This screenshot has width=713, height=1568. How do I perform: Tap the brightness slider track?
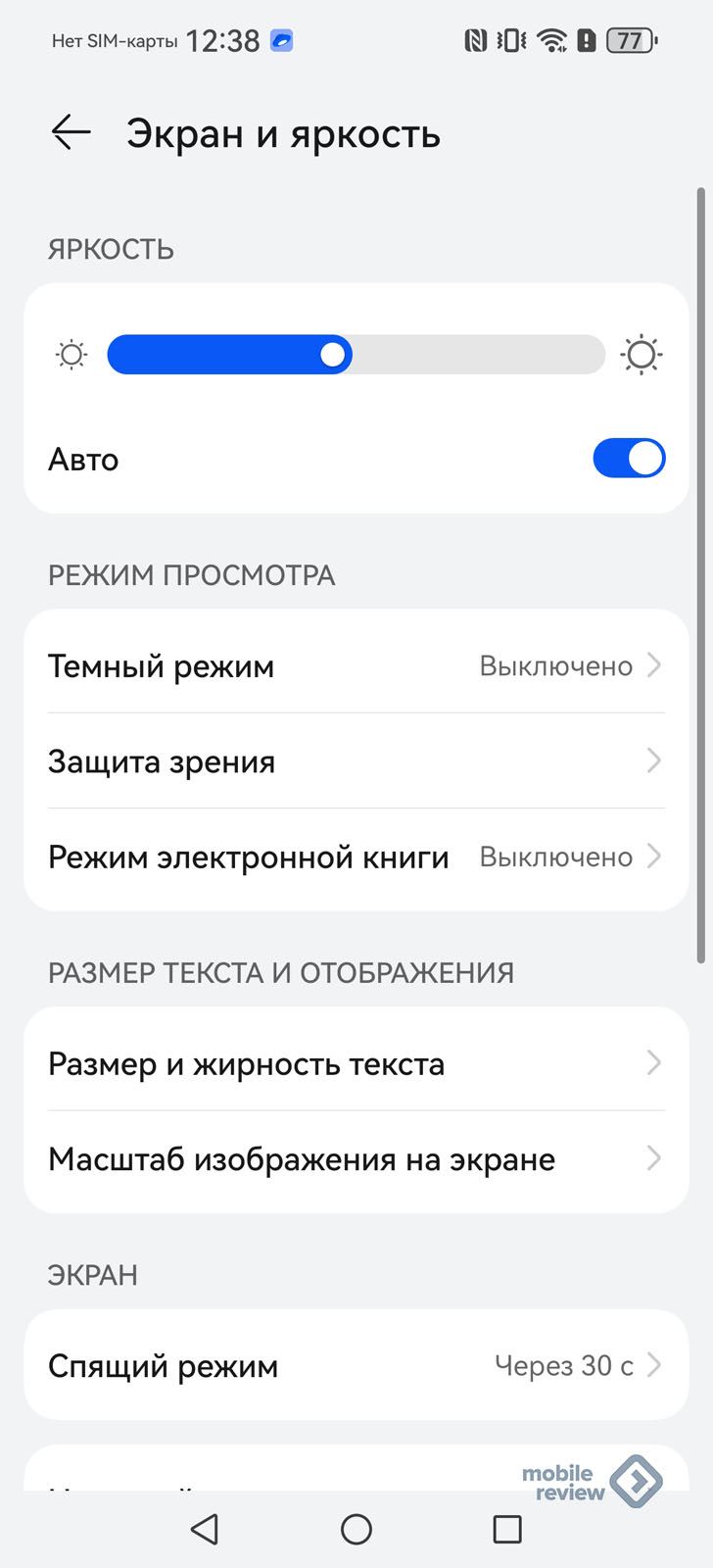356,355
